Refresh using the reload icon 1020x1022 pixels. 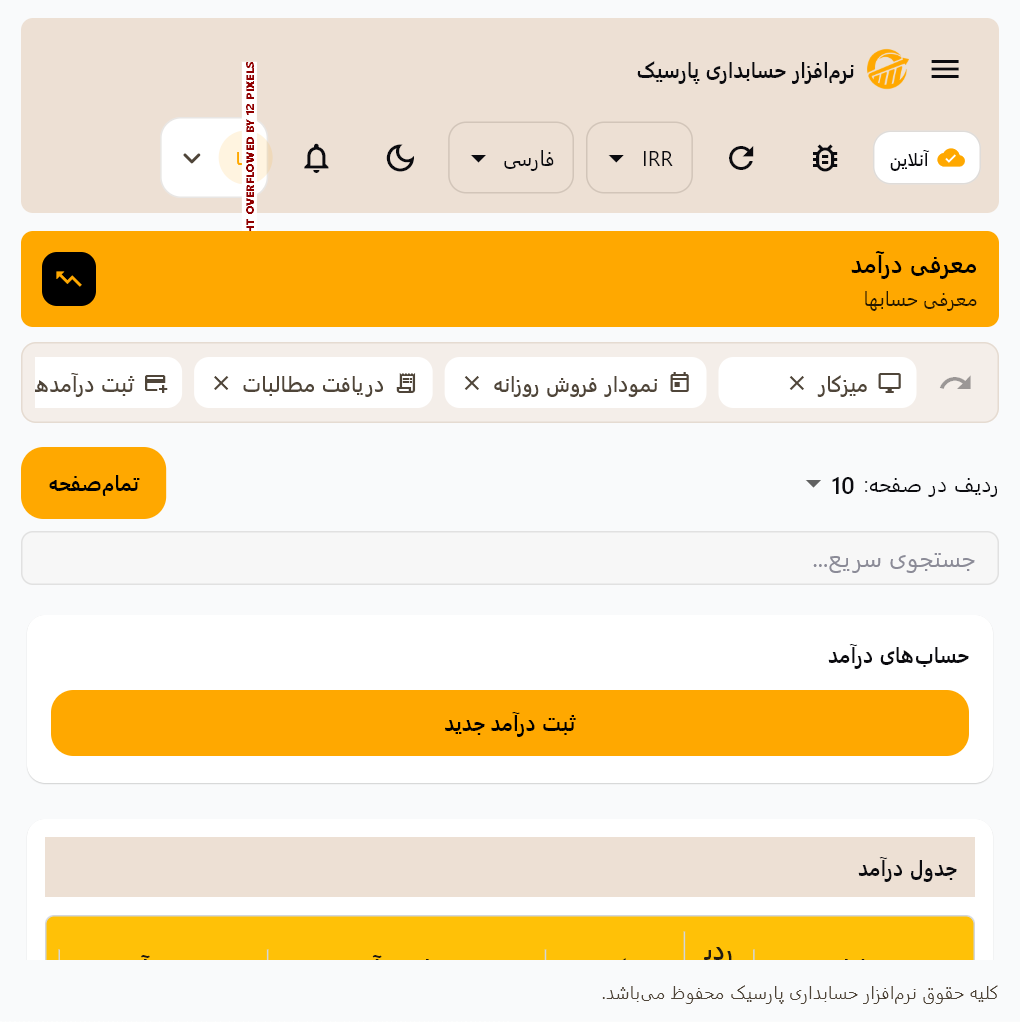741,158
